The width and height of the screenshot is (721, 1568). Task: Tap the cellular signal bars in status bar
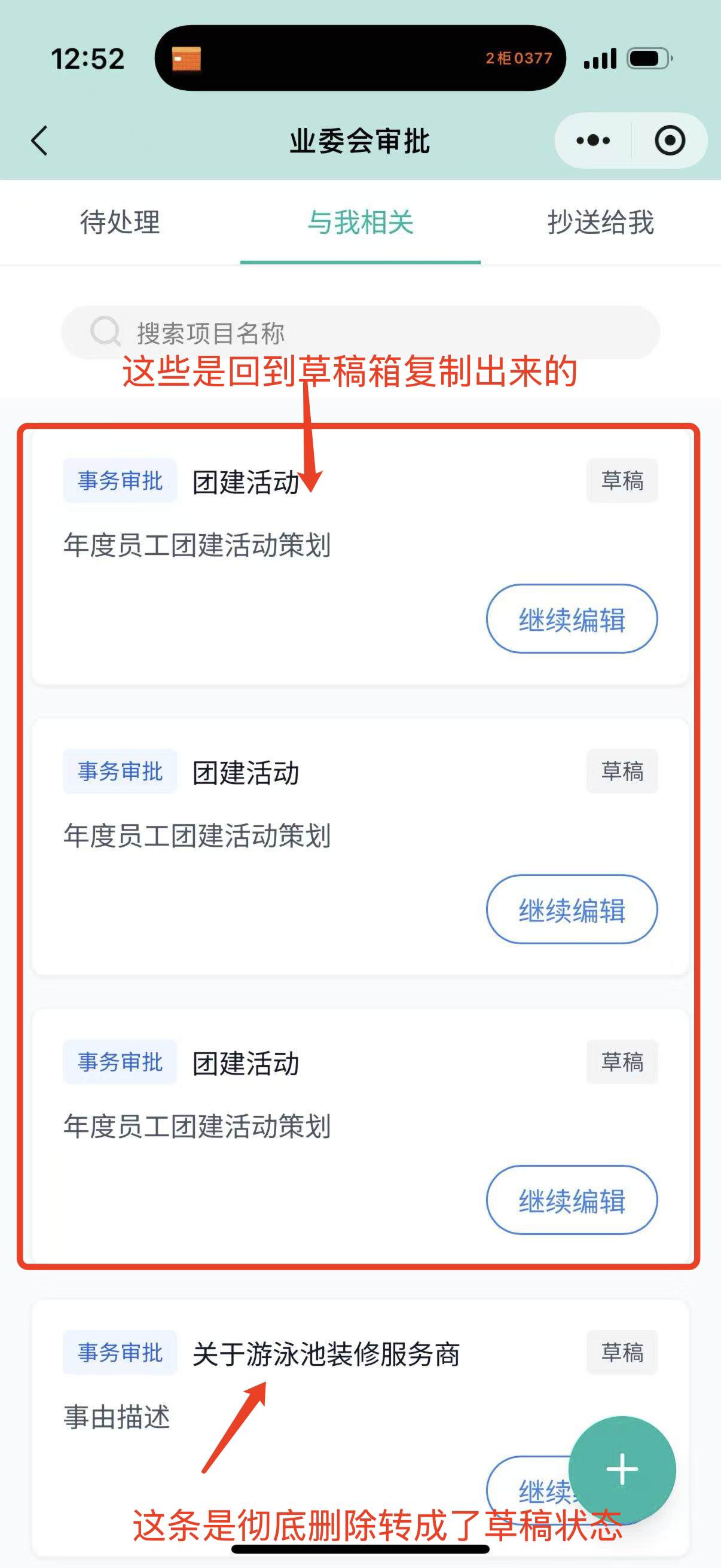[600, 58]
